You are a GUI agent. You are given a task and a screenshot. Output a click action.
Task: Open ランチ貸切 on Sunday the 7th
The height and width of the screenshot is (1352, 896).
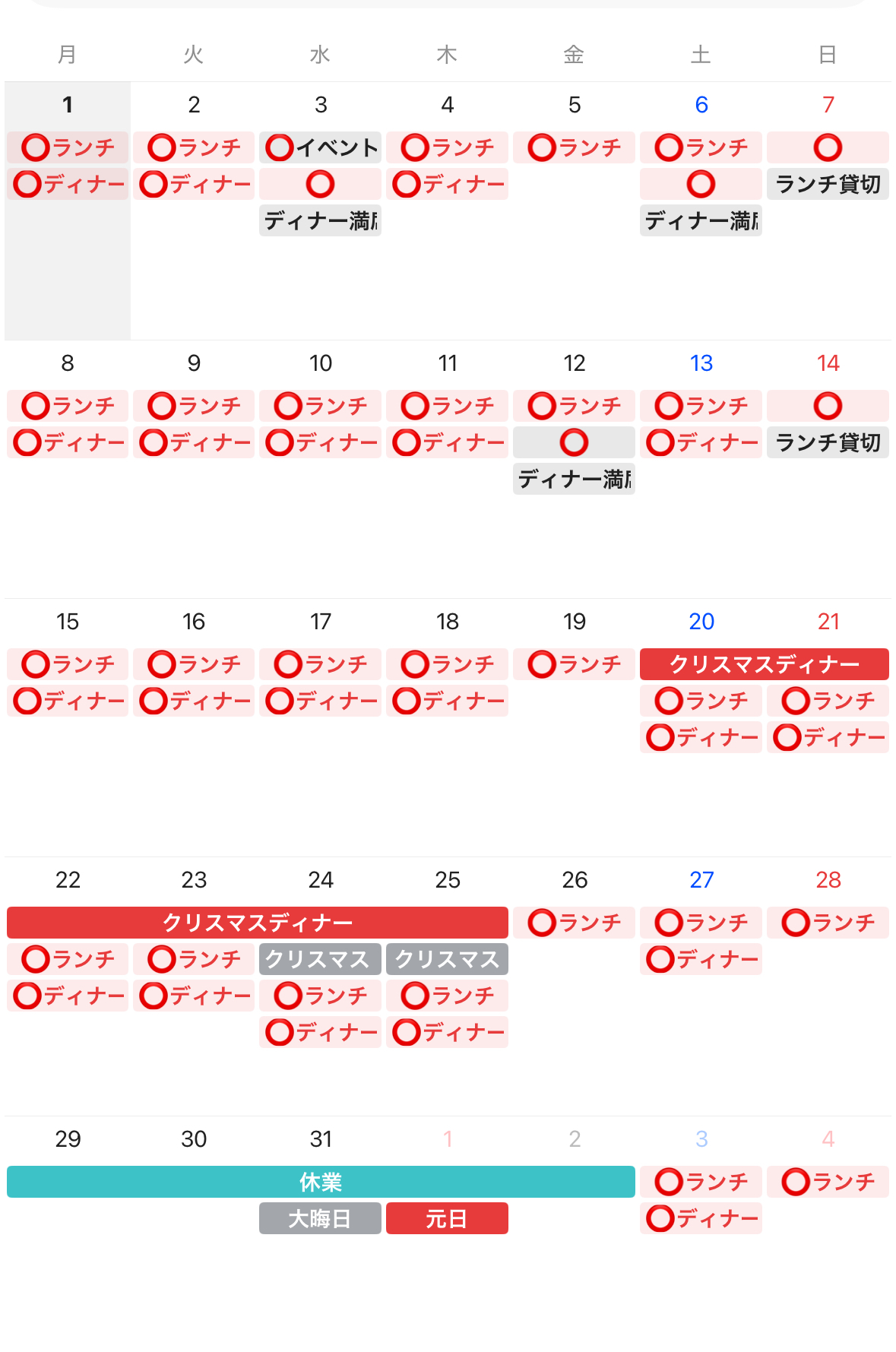(x=828, y=185)
